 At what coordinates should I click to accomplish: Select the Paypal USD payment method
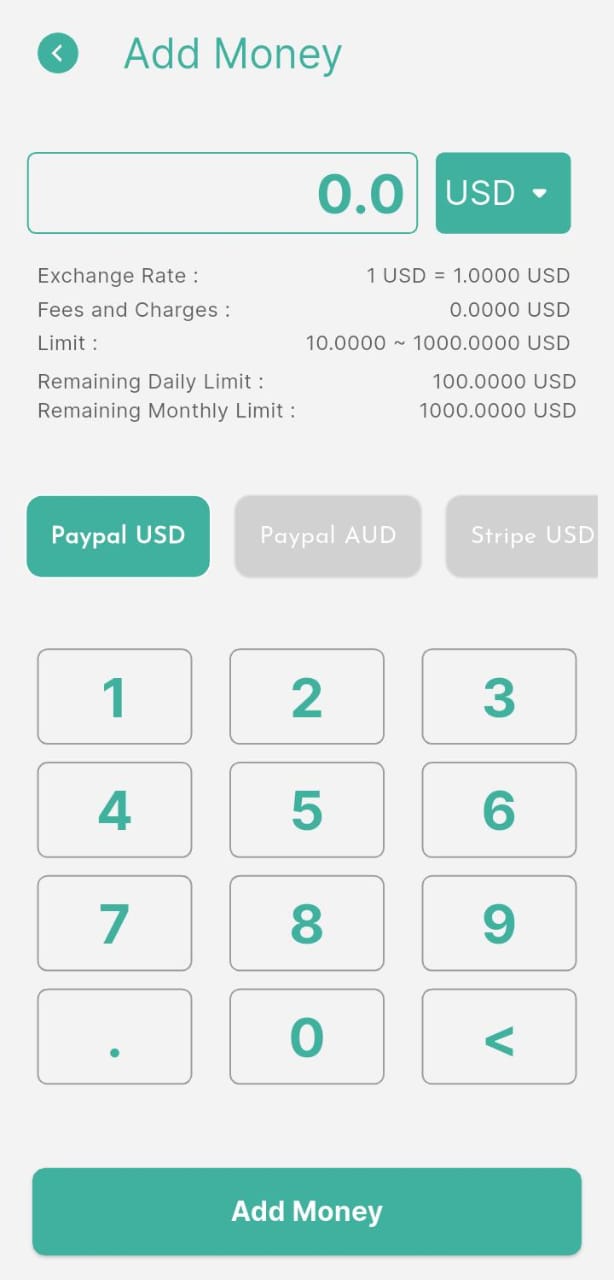coord(118,536)
